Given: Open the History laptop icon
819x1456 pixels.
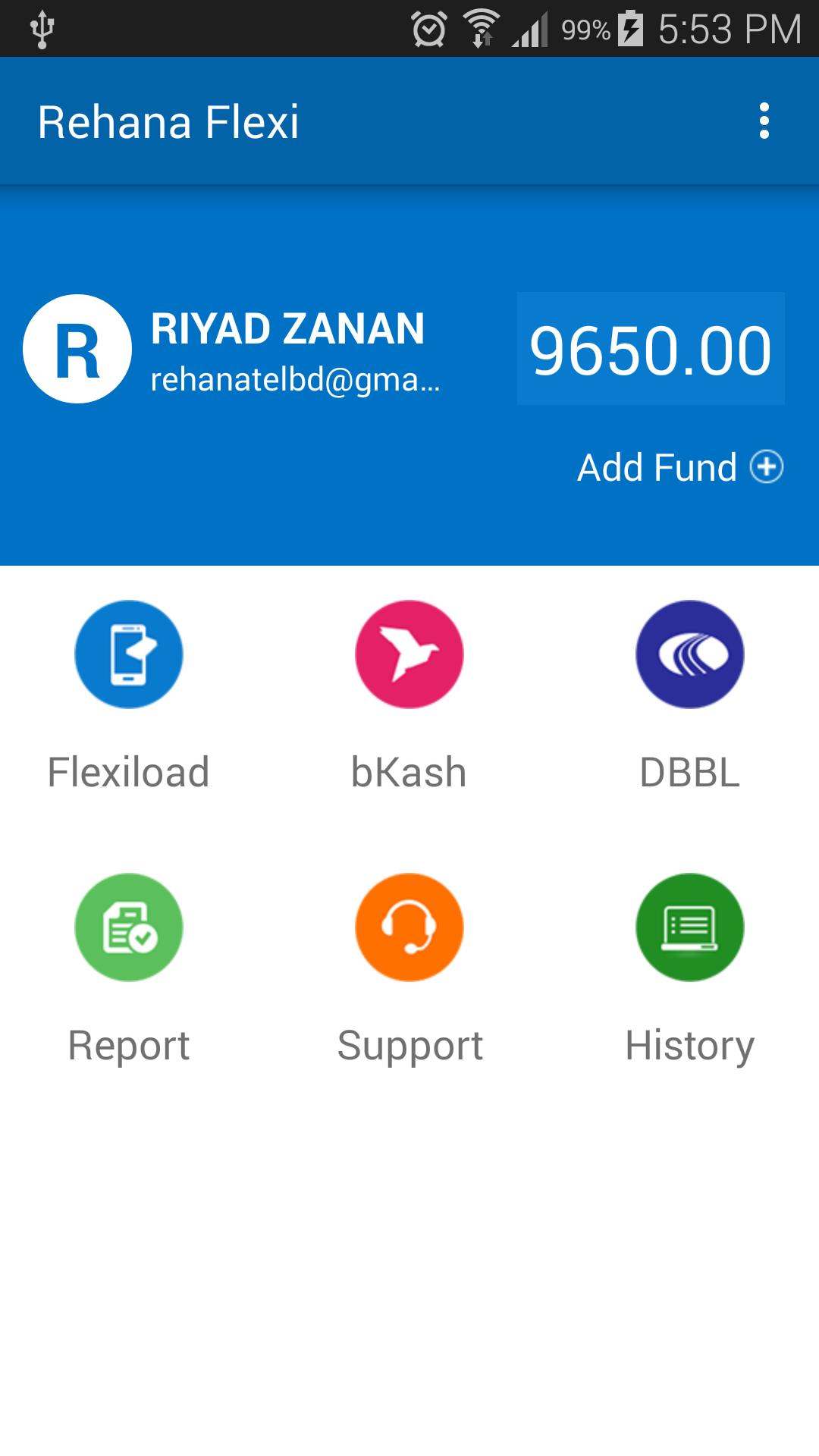Looking at the screenshot, I should (689, 927).
